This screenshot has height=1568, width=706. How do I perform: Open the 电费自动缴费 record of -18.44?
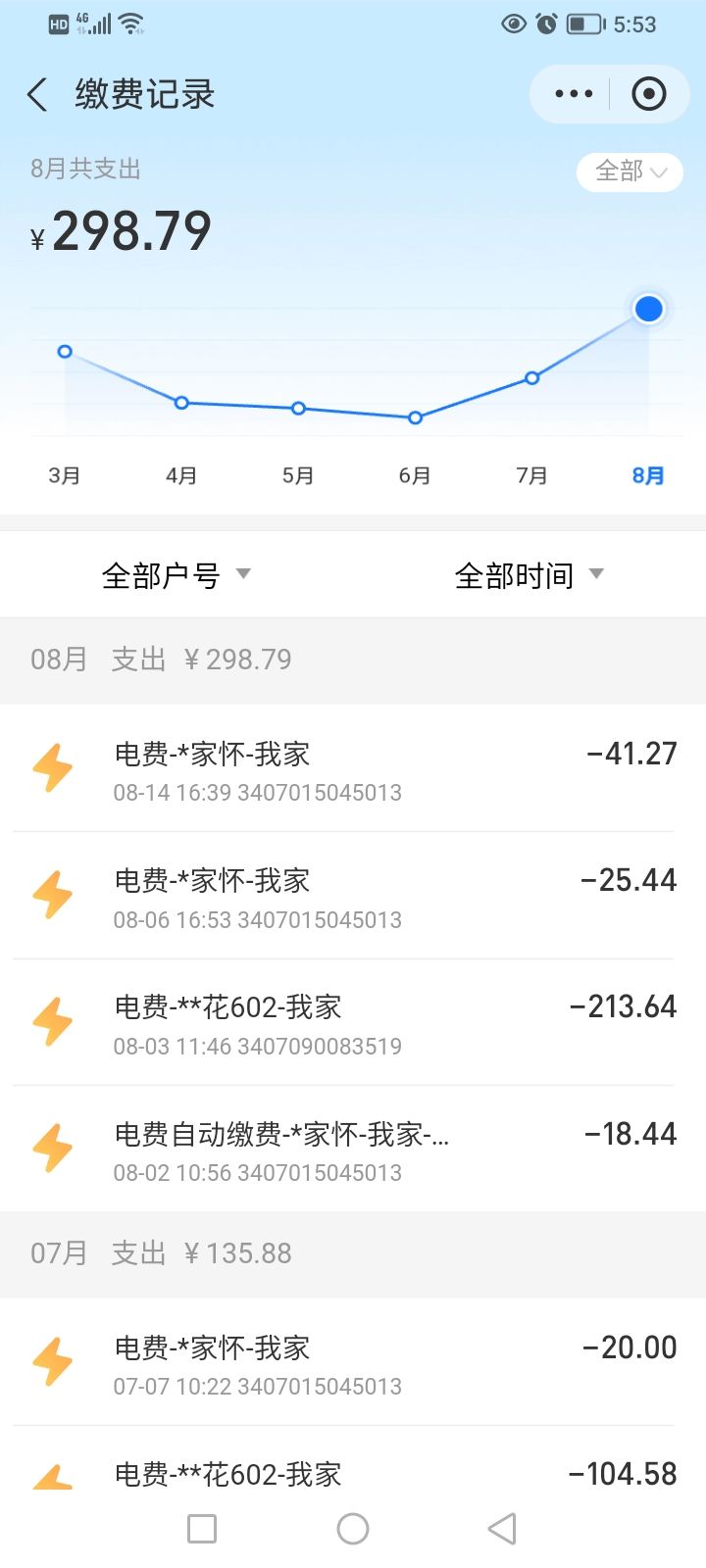tap(353, 1149)
